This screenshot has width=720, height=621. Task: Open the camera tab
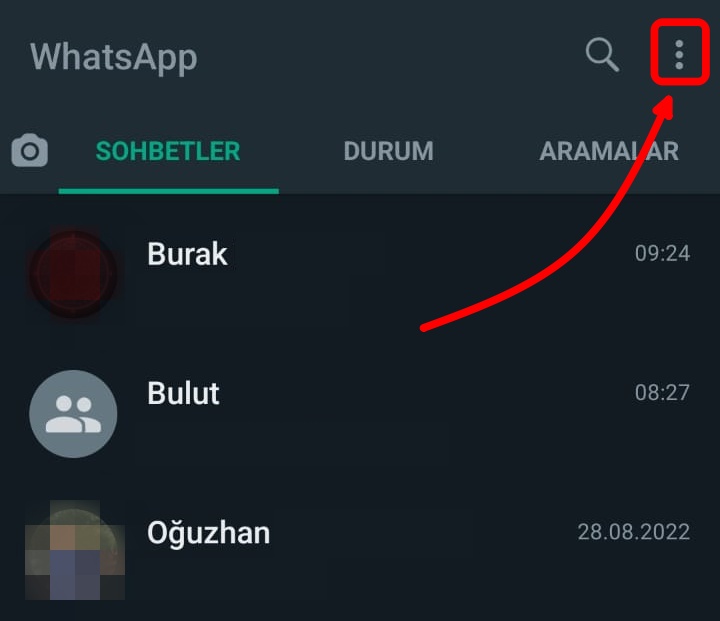point(30,152)
